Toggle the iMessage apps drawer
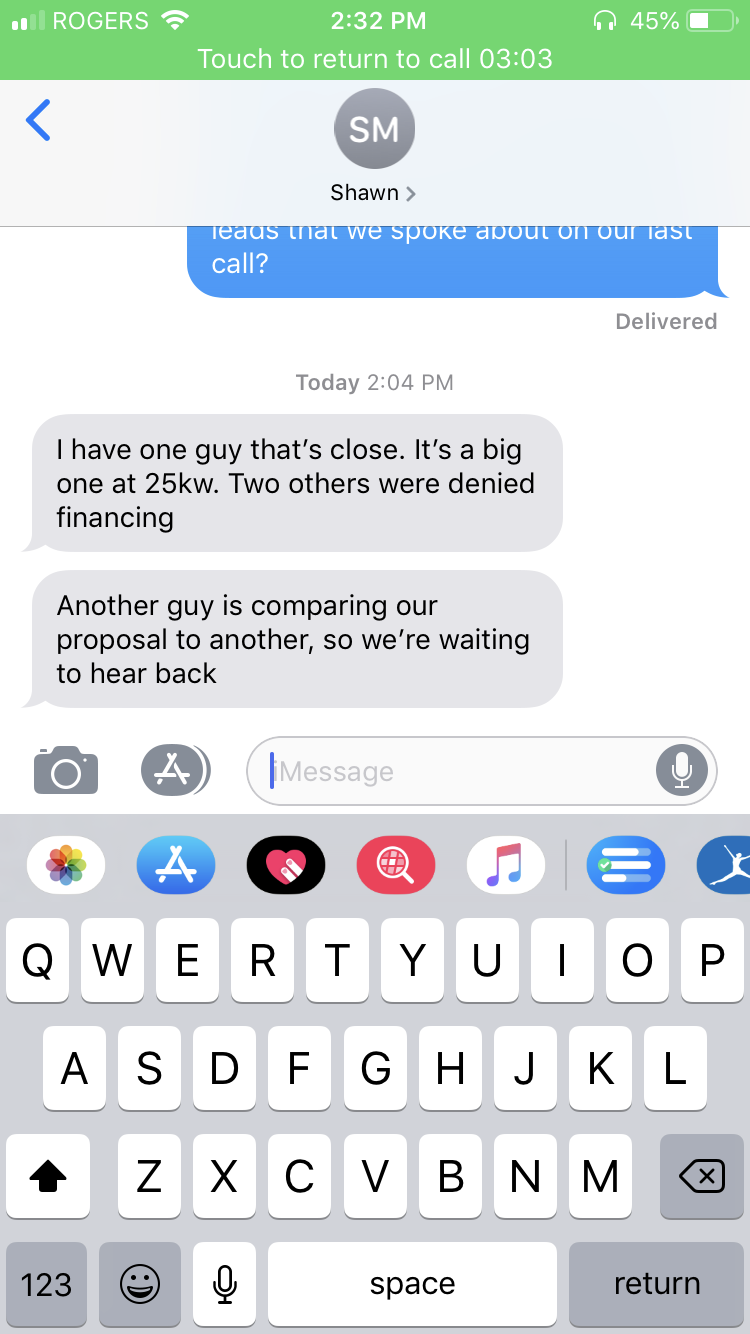This screenshot has width=750, height=1334. point(174,770)
